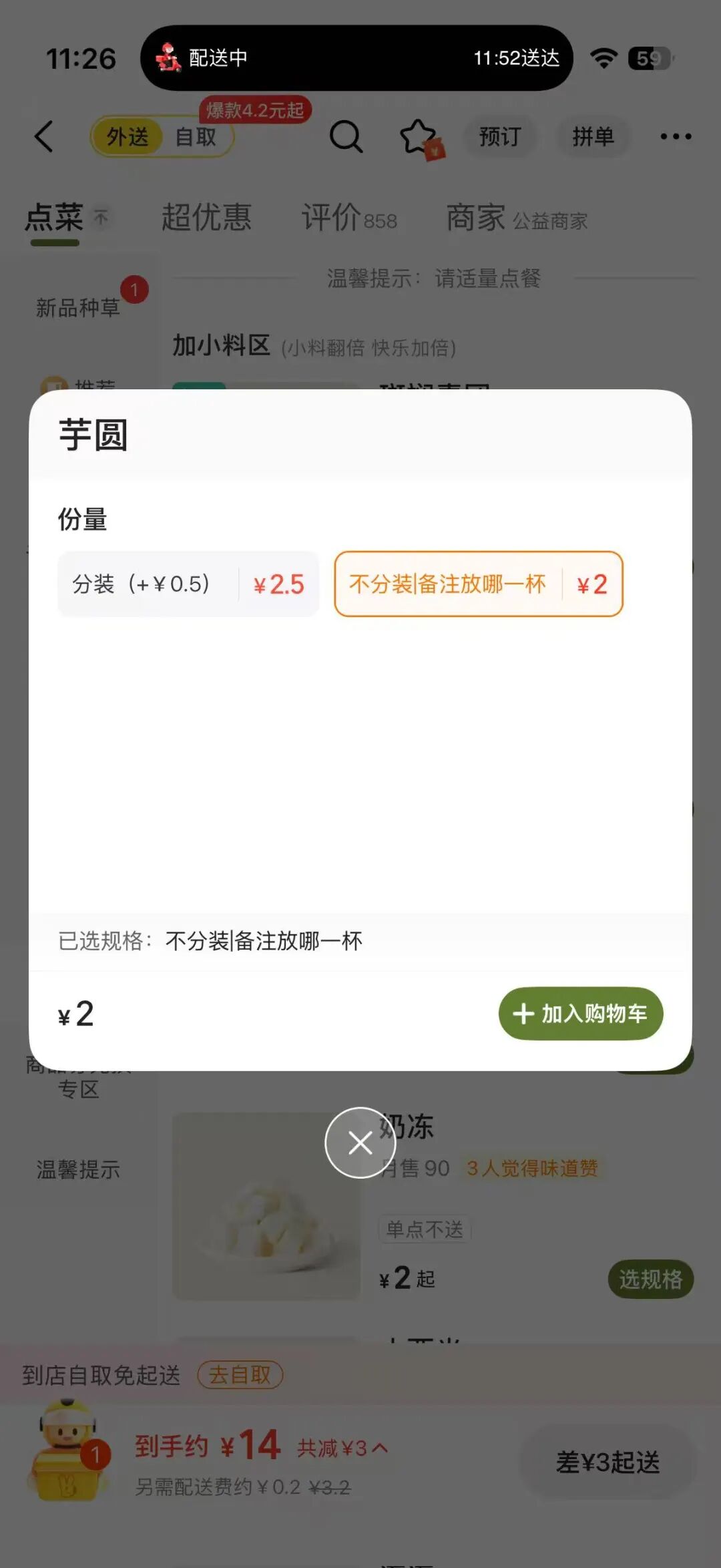Image resolution: width=721 pixels, height=1568 pixels.
Task: Tap the 预订 button
Action: (499, 137)
